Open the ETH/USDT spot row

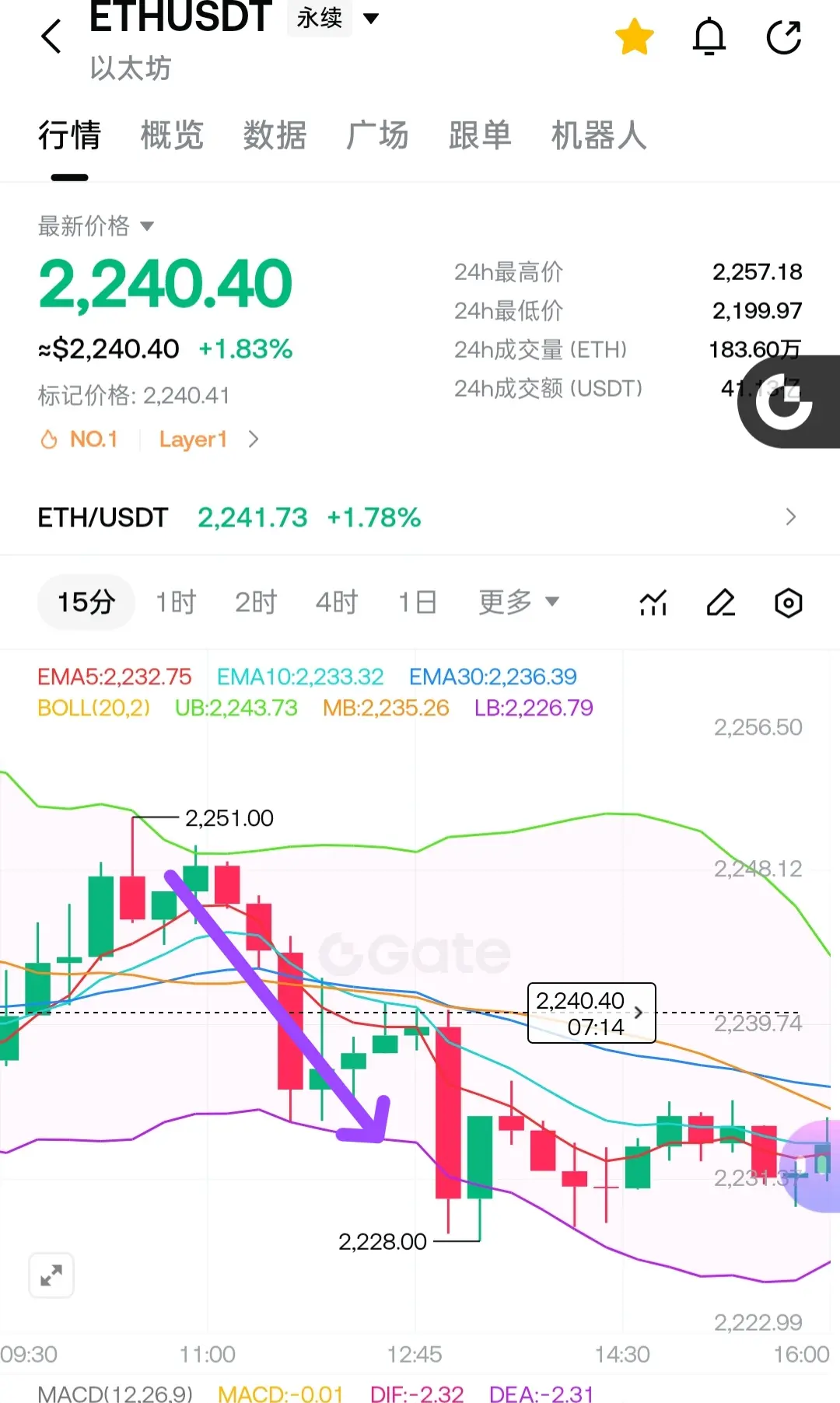[420, 517]
